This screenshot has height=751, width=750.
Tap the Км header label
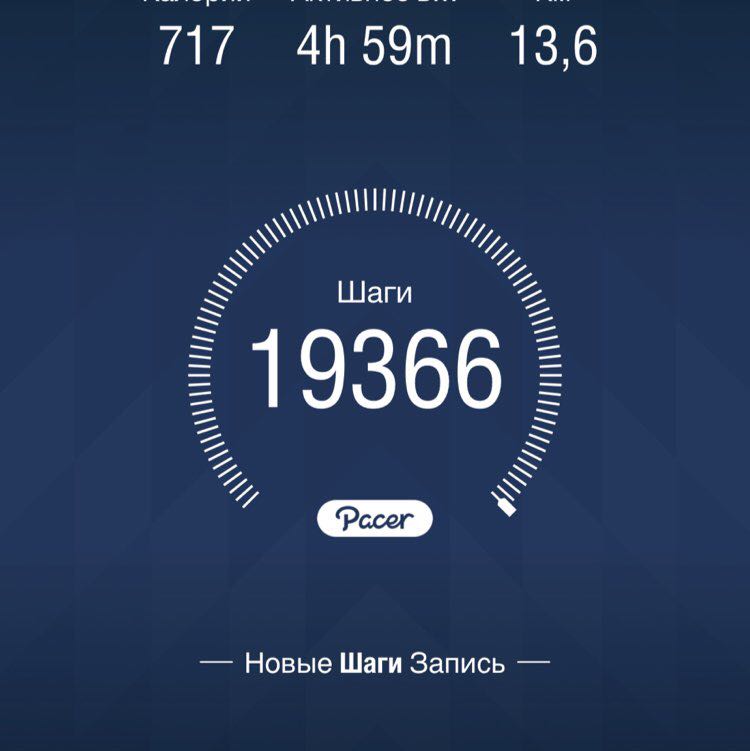pyautogui.click(x=556, y=5)
